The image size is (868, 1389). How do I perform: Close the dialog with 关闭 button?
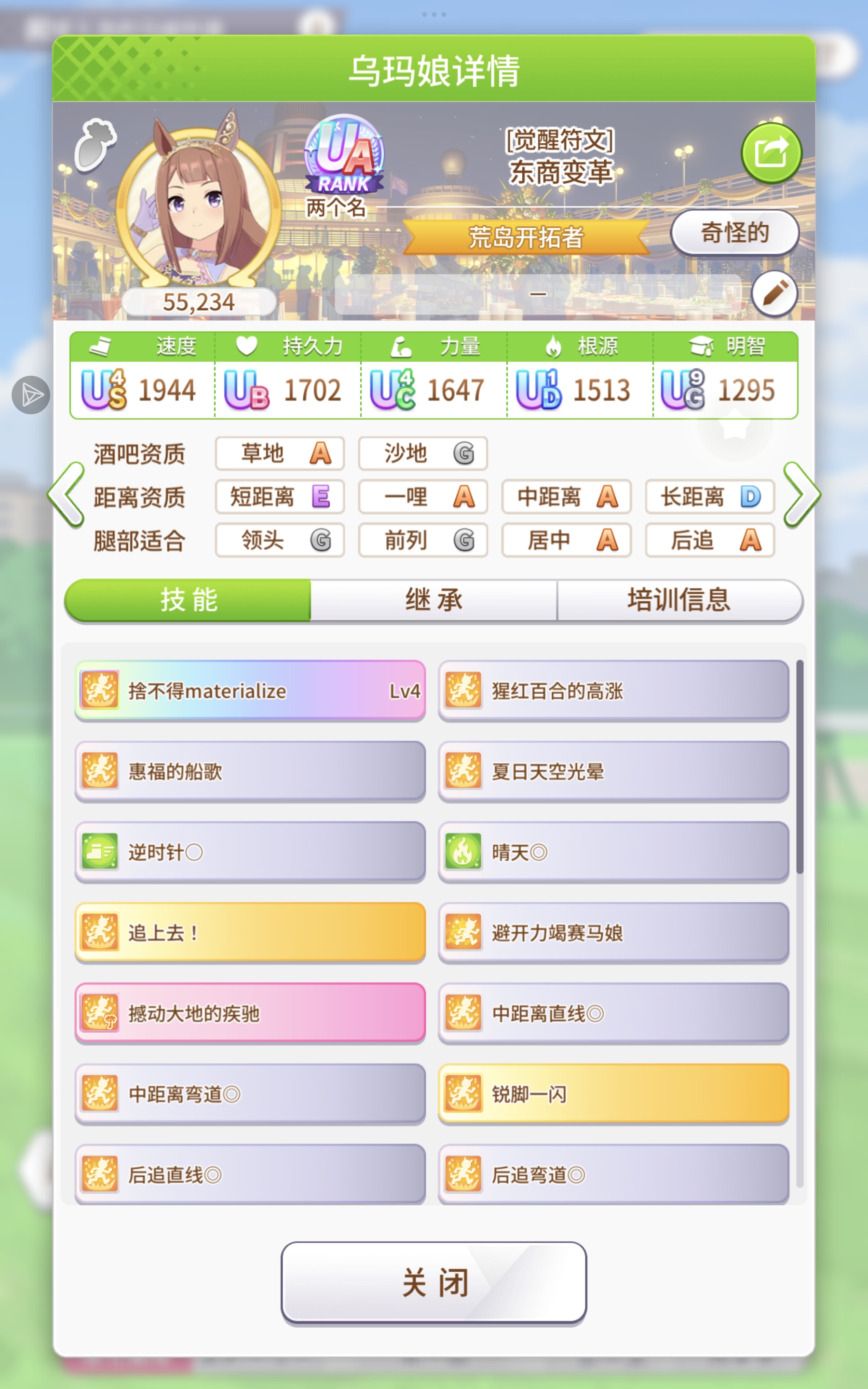coord(434,1283)
